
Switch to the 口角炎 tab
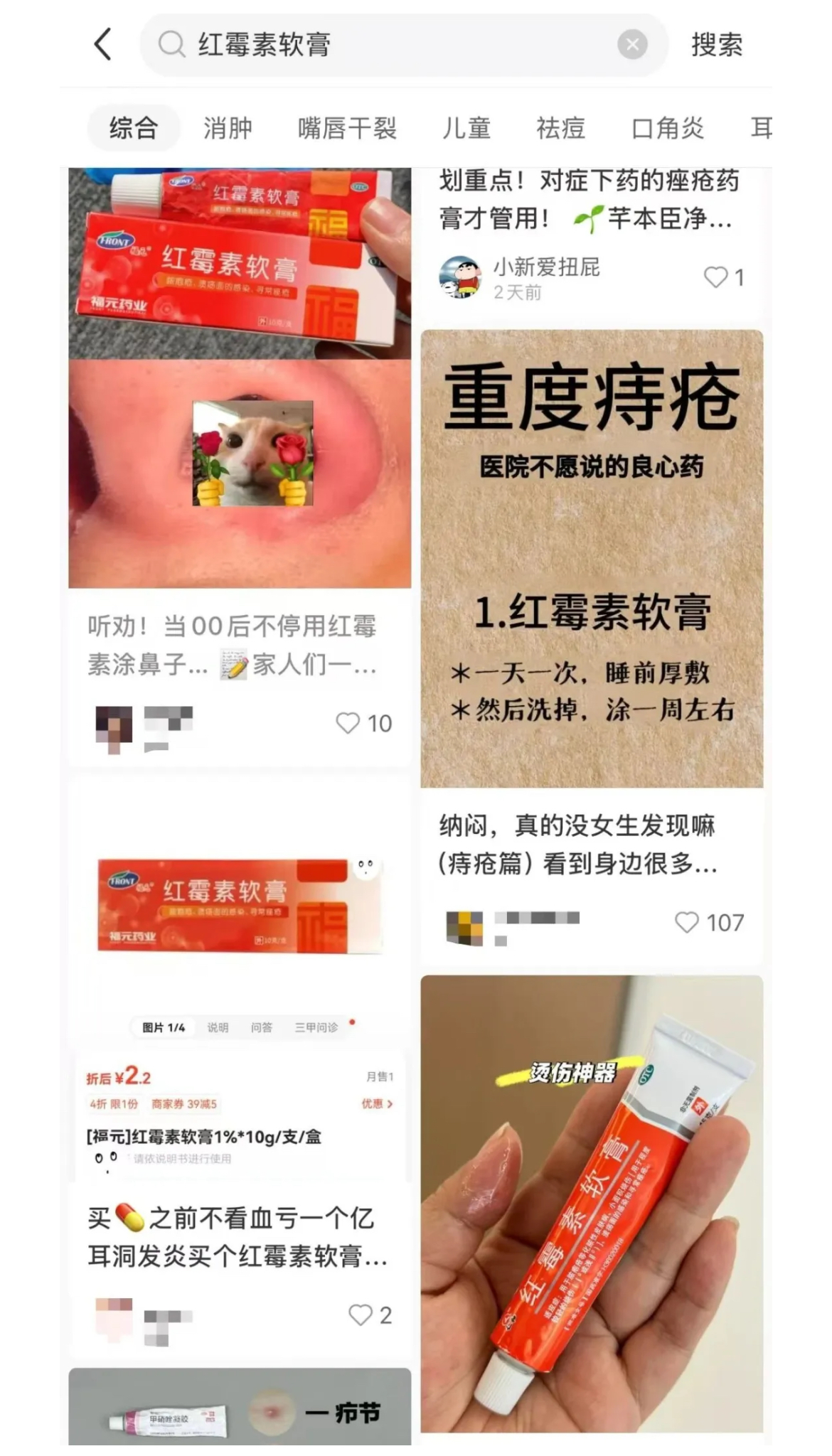coord(667,129)
